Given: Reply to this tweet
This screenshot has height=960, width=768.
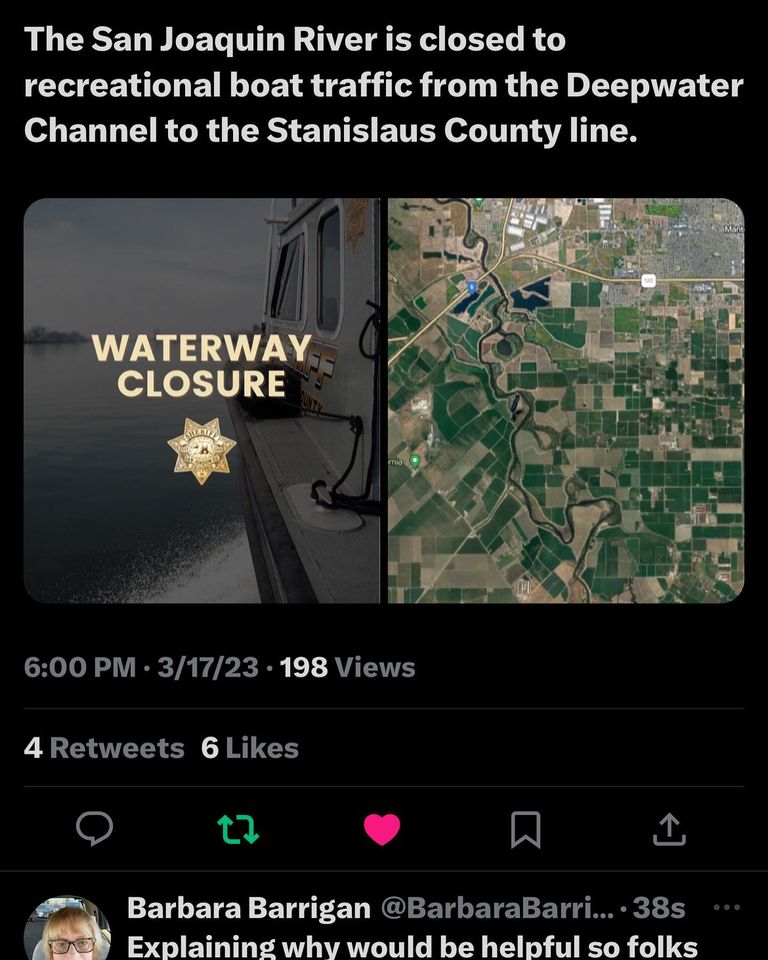Looking at the screenshot, I should coord(94,829).
